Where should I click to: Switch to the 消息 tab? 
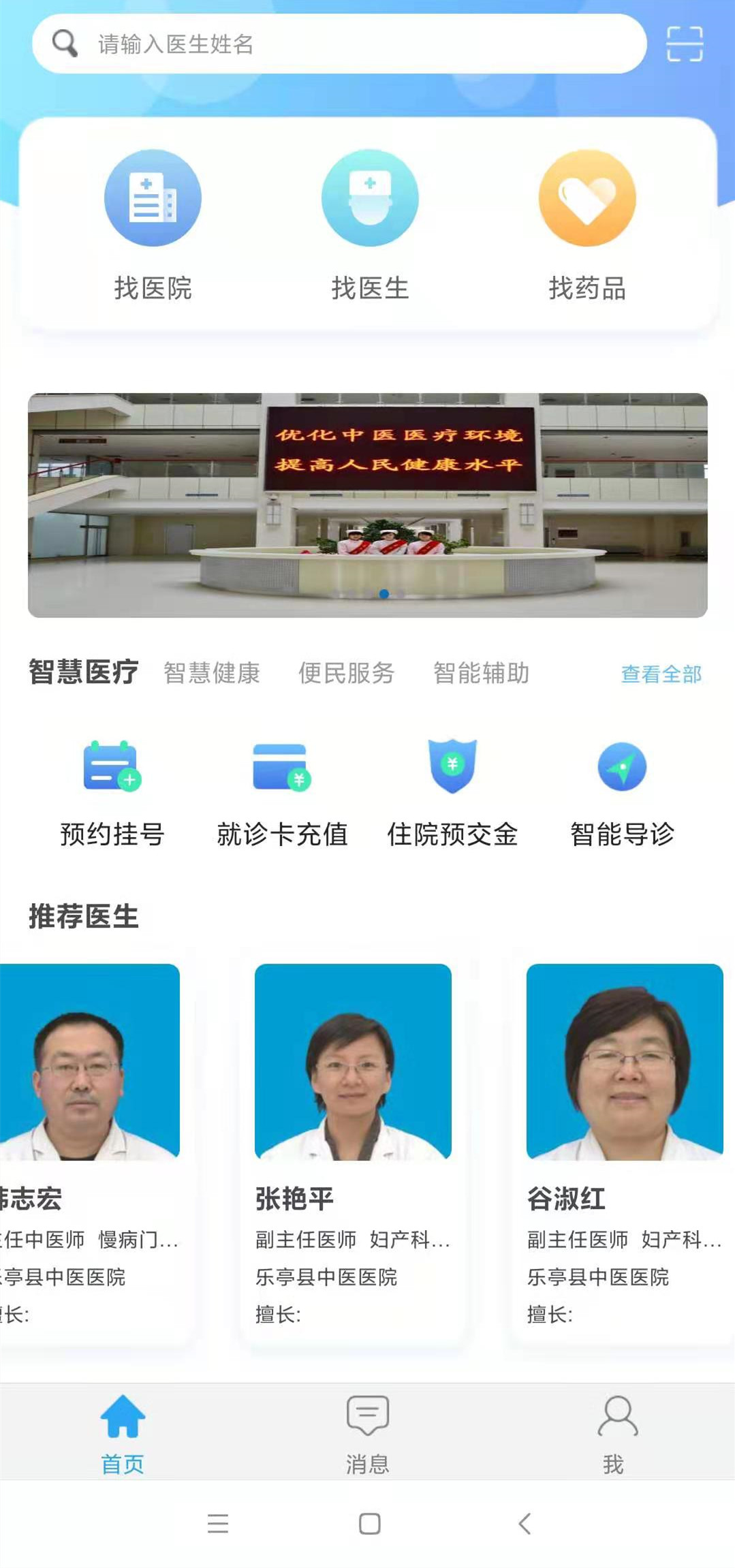click(x=367, y=1432)
